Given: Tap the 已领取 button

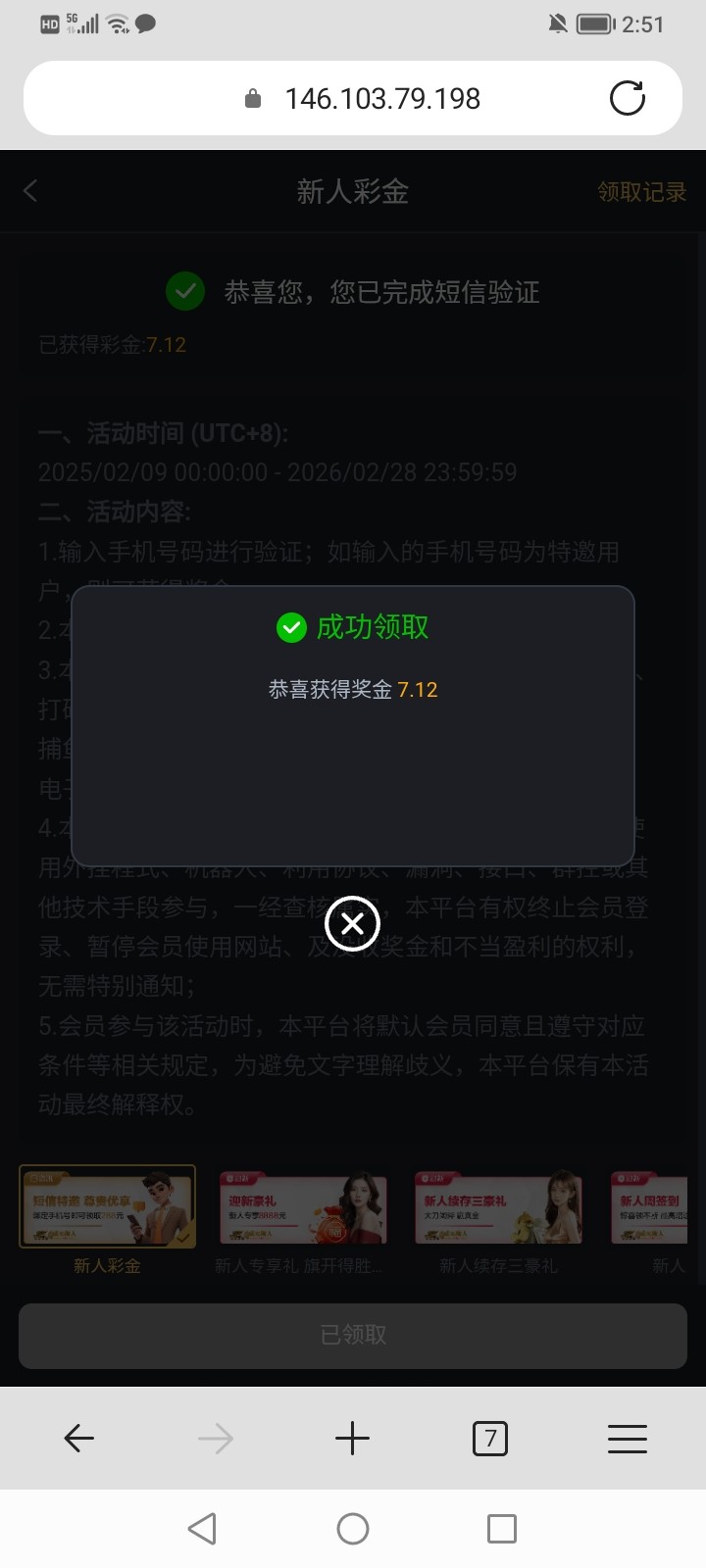Looking at the screenshot, I should coord(353,1335).
